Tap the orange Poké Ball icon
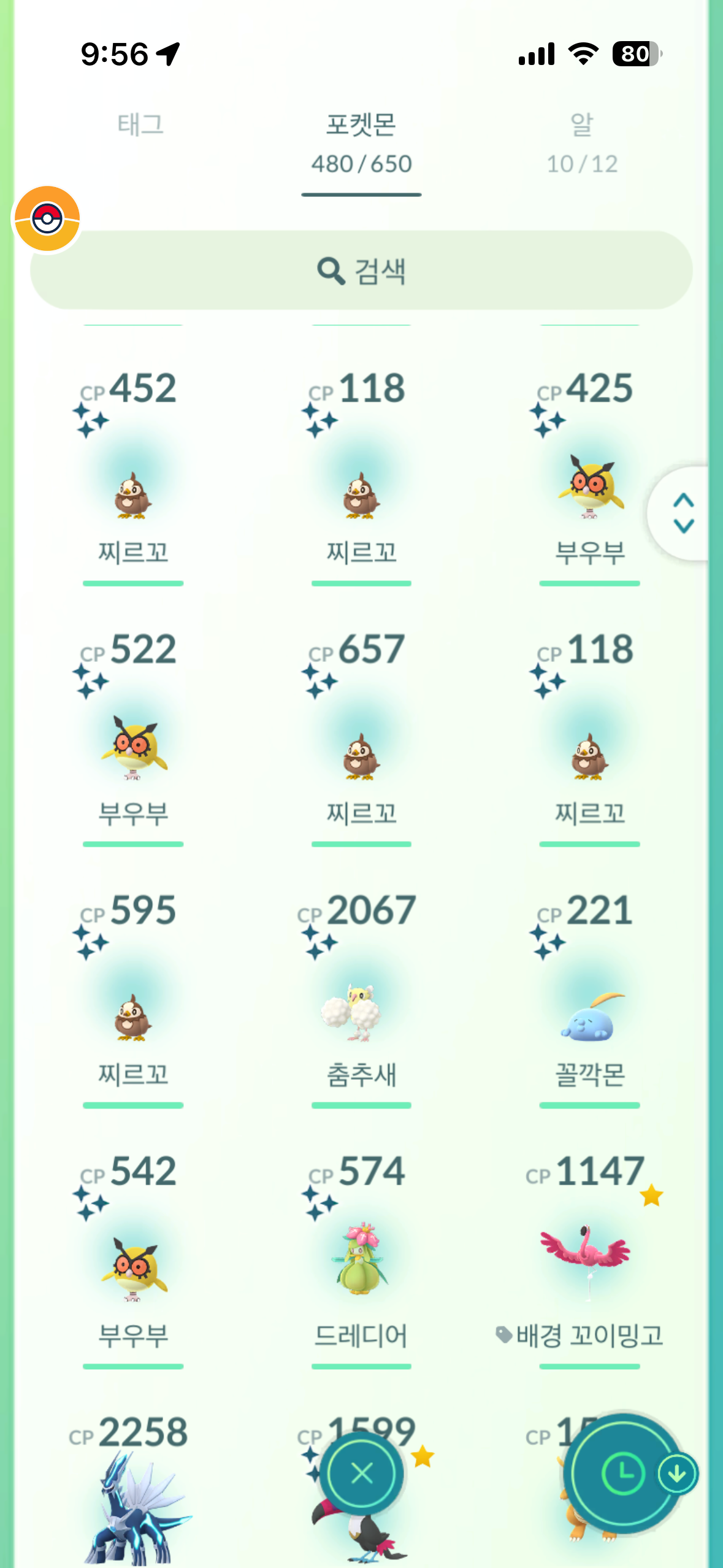The image size is (723, 1568). click(x=47, y=219)
